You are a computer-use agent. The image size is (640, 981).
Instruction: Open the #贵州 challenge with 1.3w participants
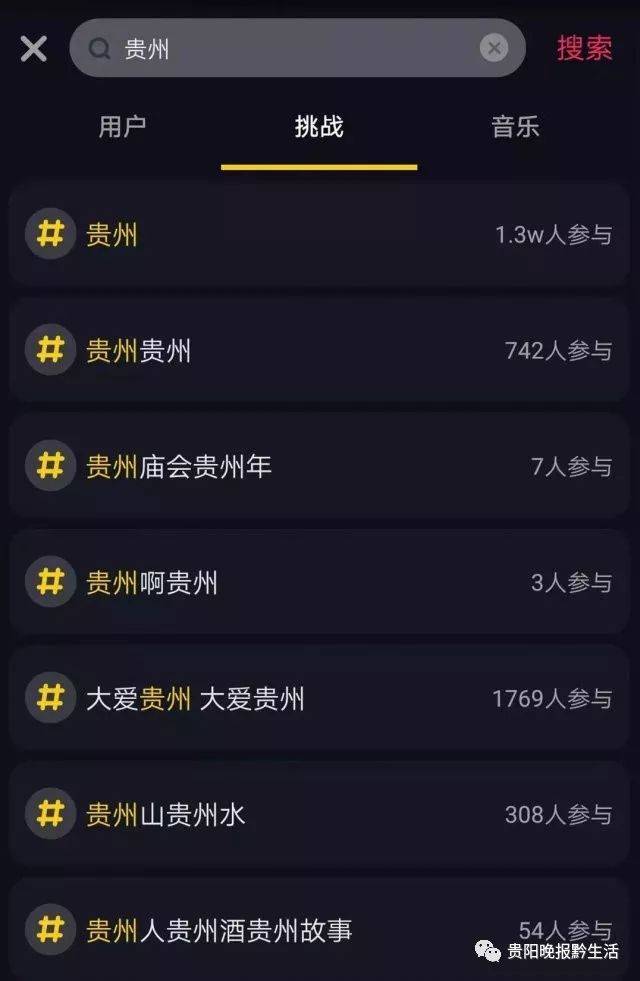[319, 235]
